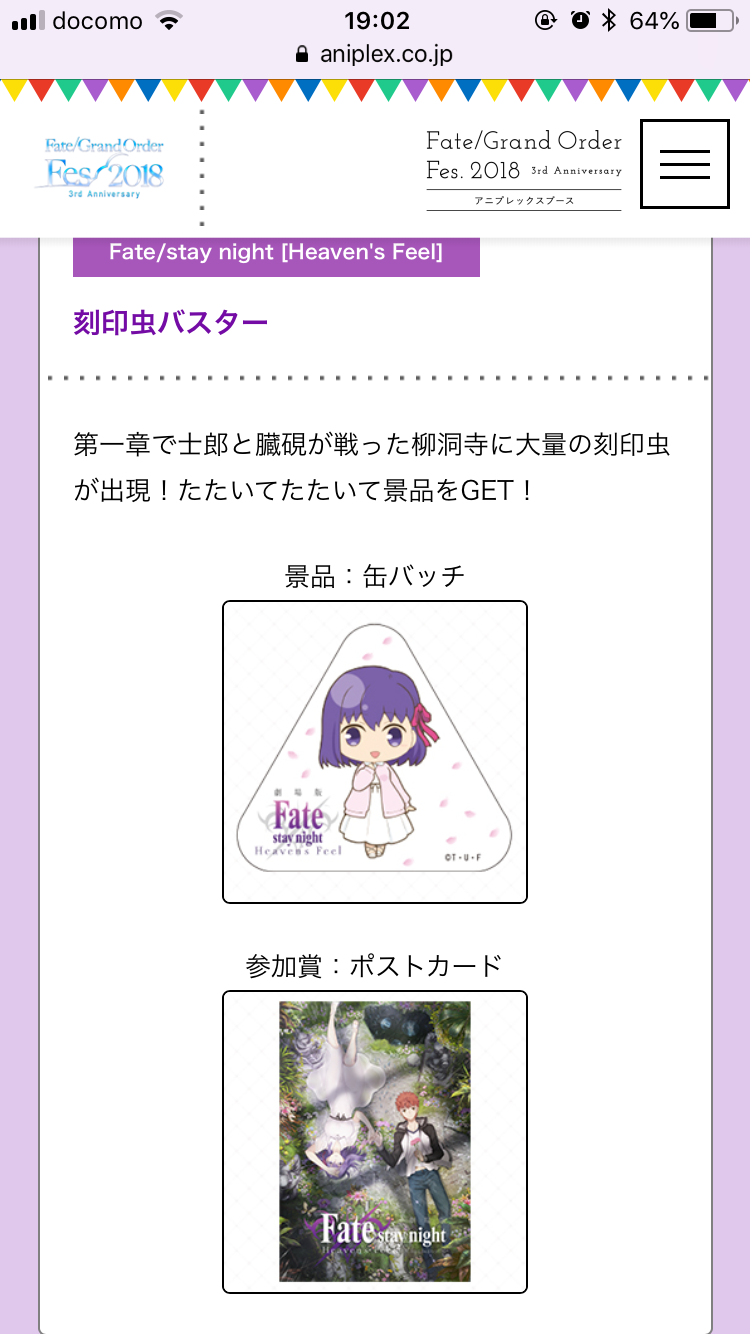
Task: Open the hamburger menu
Action: [685, 164]
